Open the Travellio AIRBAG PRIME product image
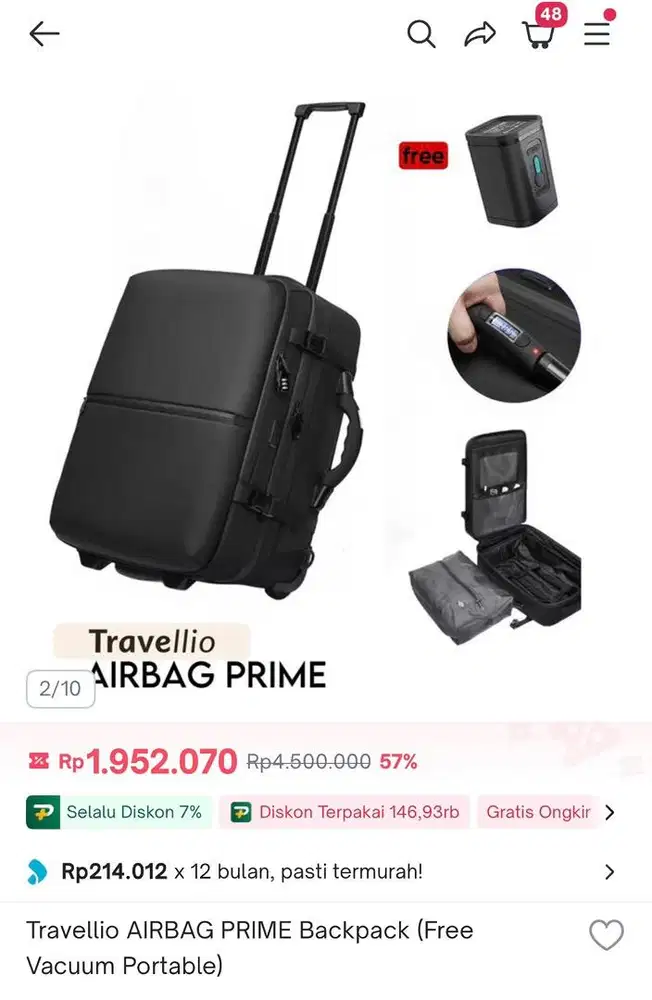The height and width of the screenshot is (1000, 652). pos(326,390)
